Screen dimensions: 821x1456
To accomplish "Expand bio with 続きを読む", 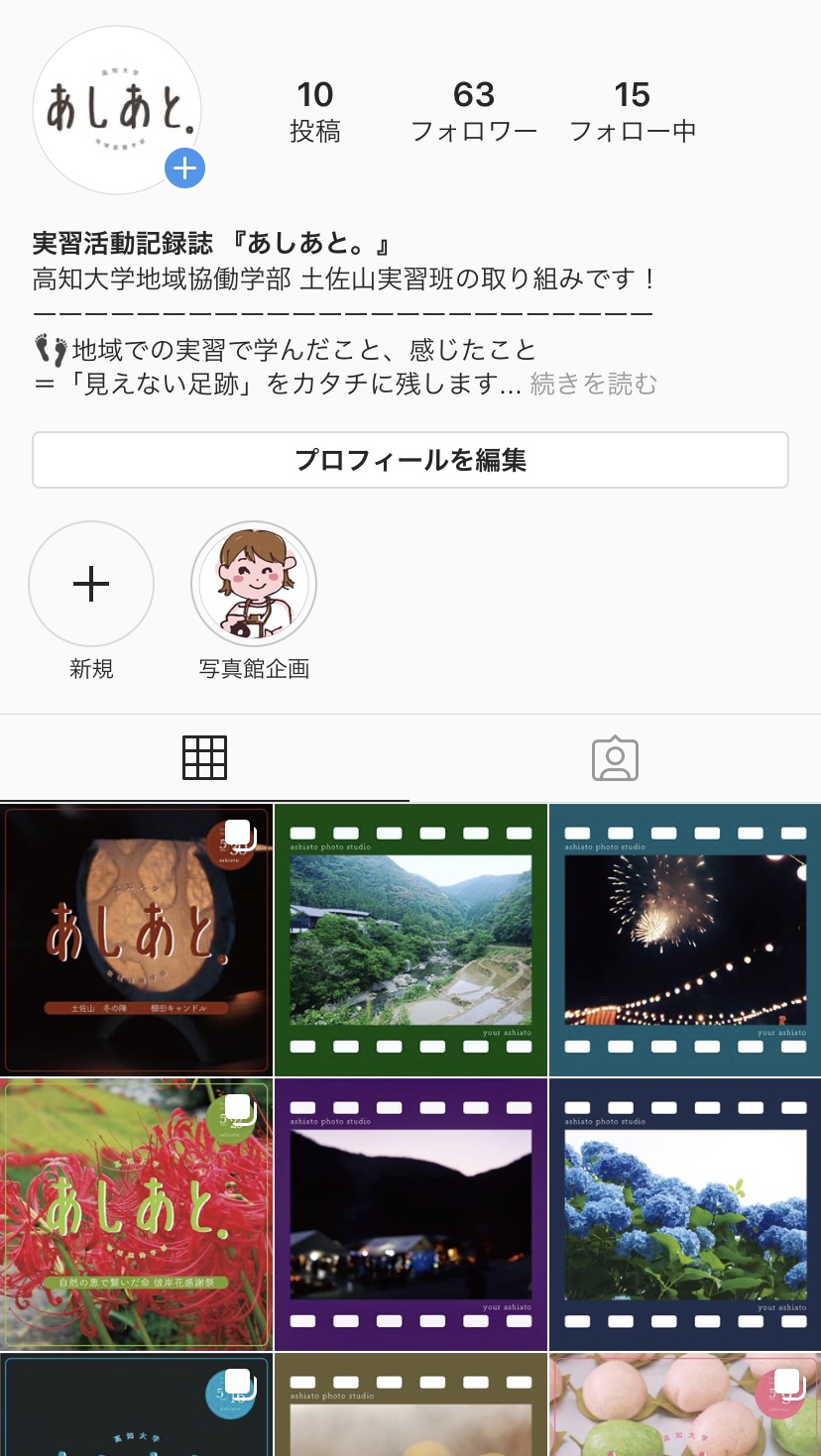I will 593,384.
